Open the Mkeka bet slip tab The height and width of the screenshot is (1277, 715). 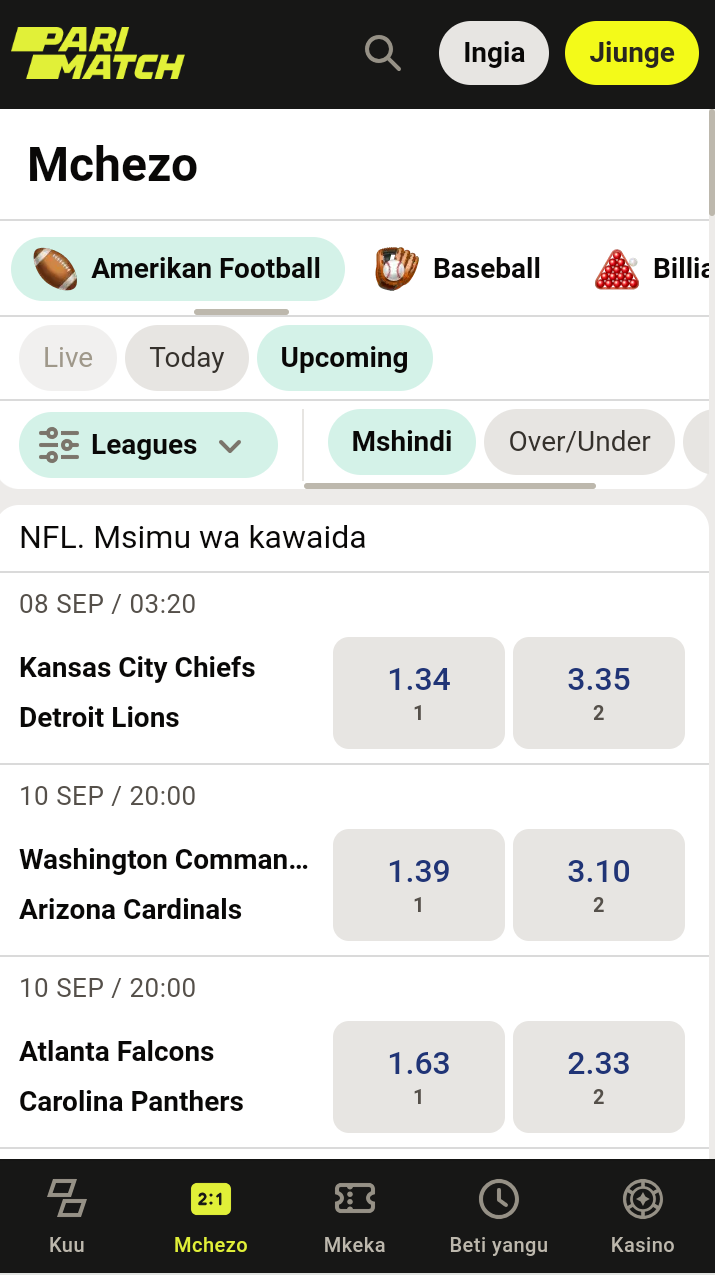355,1216
